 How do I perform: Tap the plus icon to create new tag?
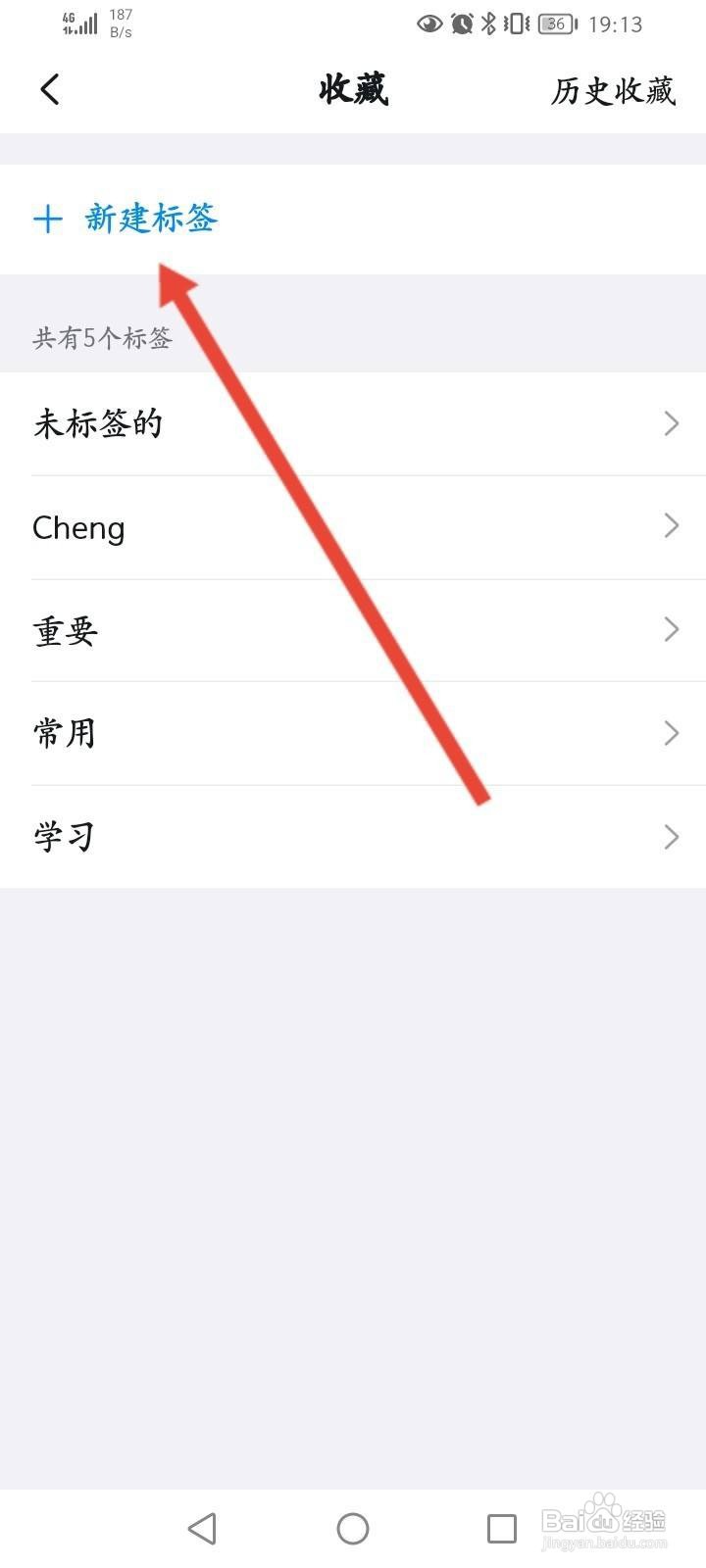click(x=47, y=220)
